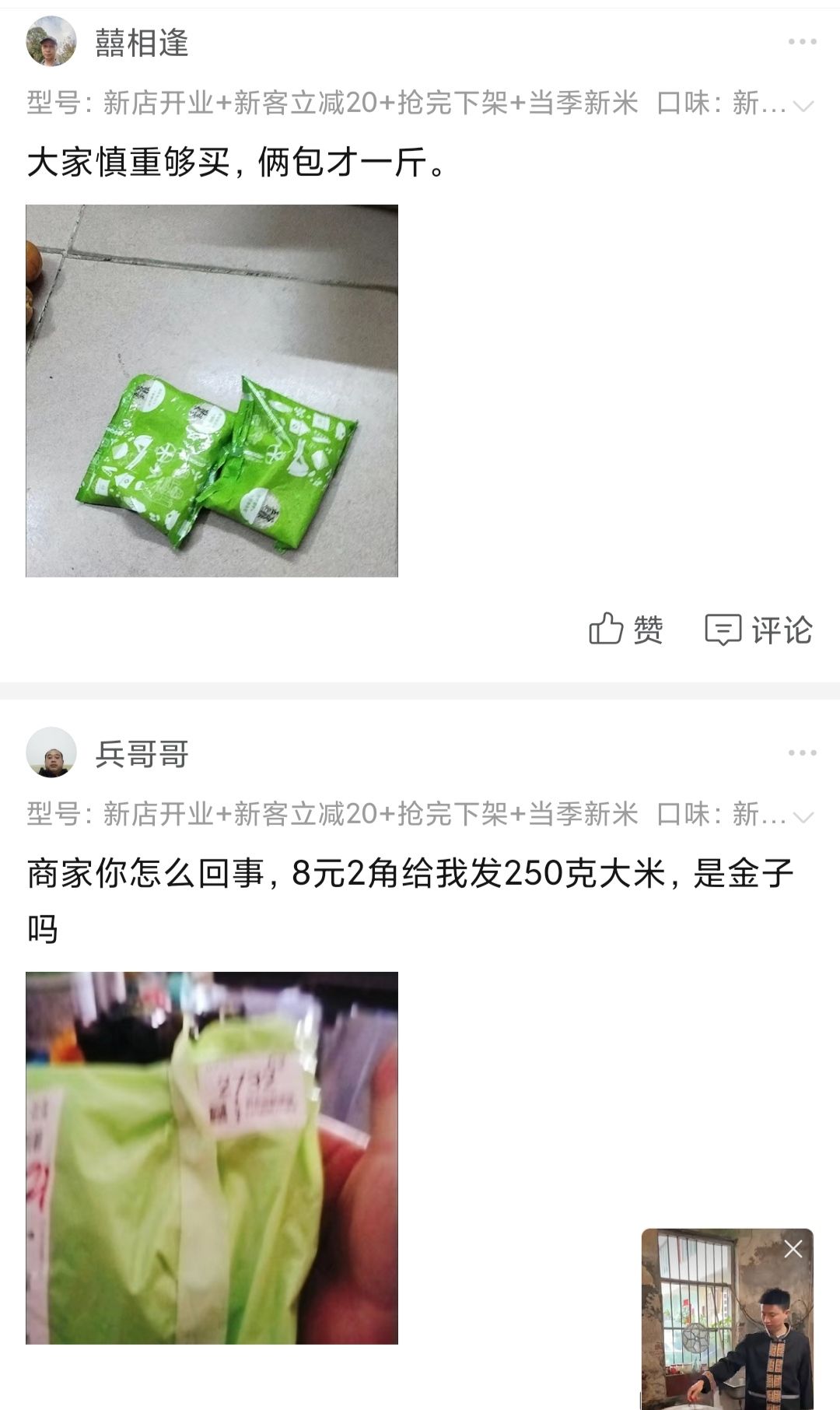840x1410 pixels.
Task: Open the overflow menu on 兵哥哥's review
Action: click(x=802, y=753)
